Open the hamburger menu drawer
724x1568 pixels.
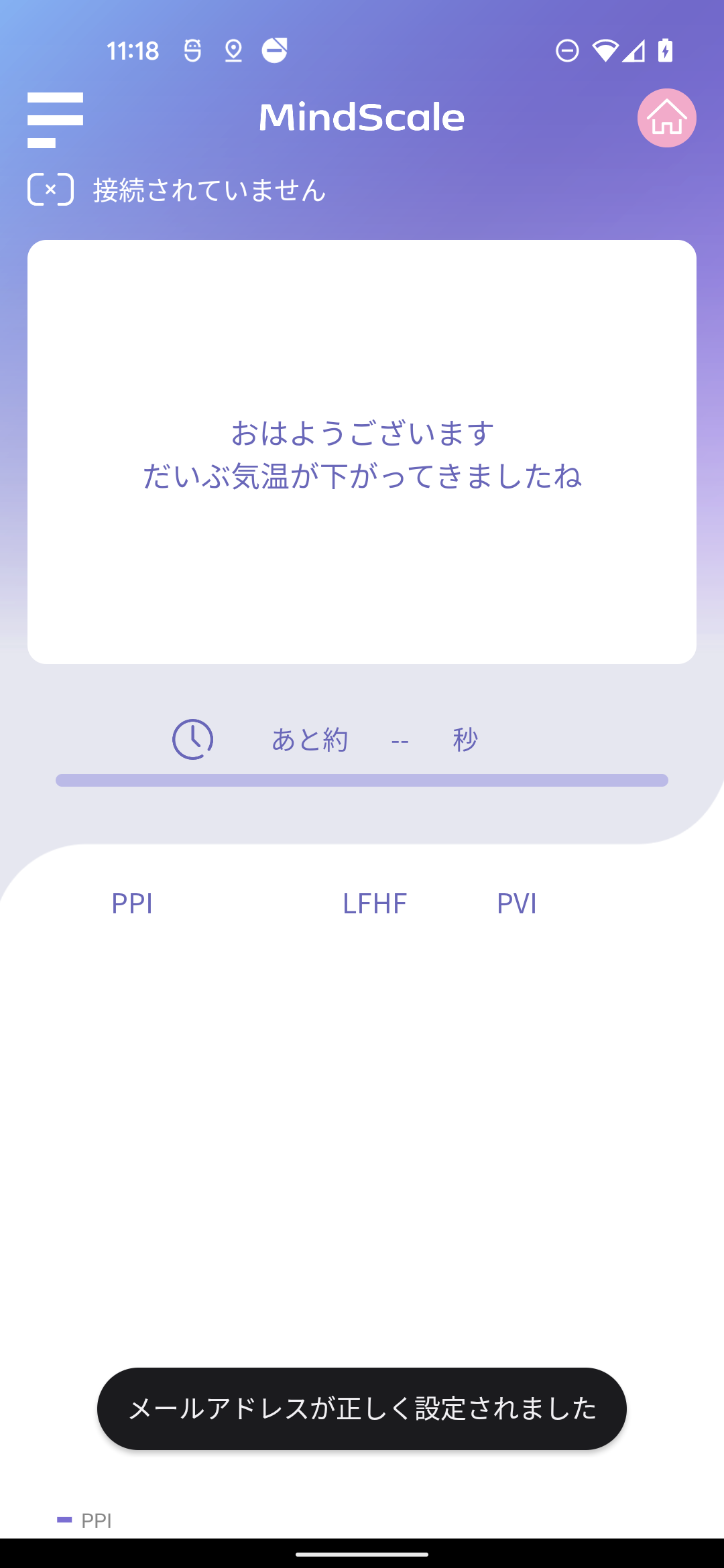click(x=55, y=120)
